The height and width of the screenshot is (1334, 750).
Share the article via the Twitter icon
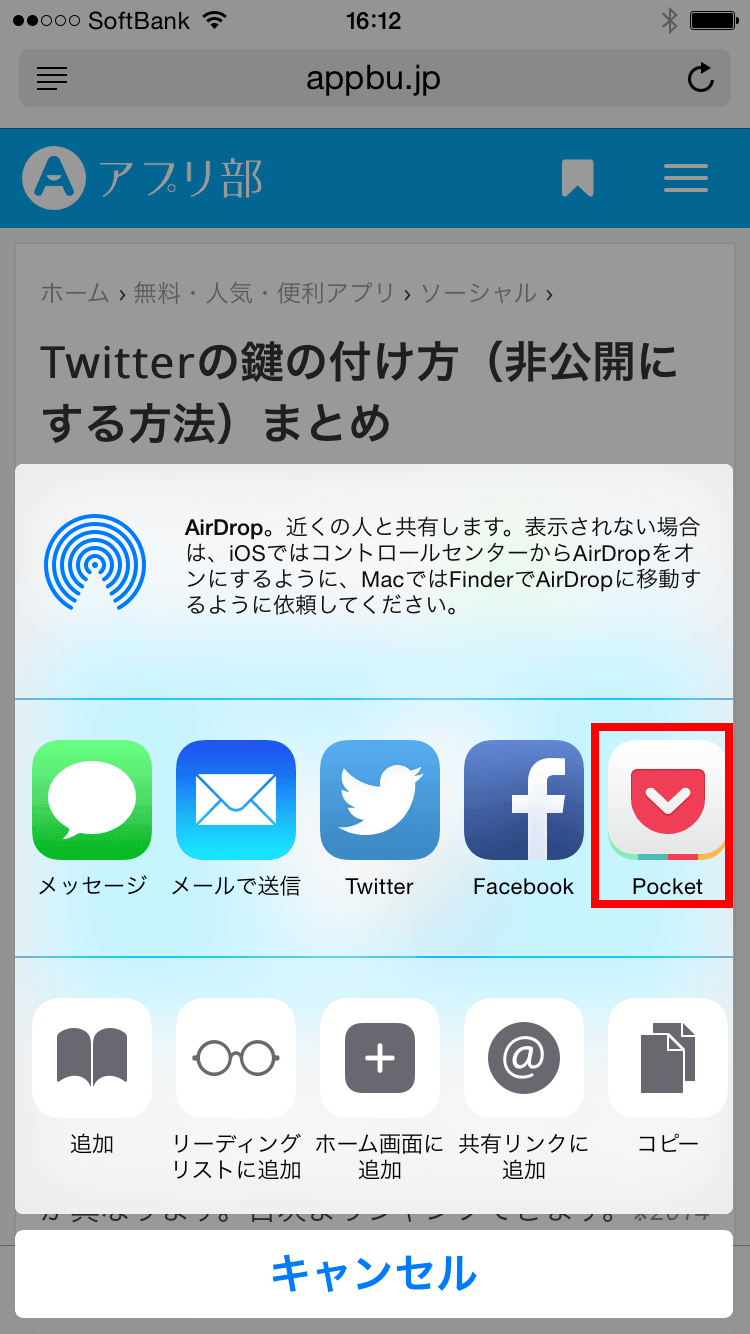click(380, 800)
